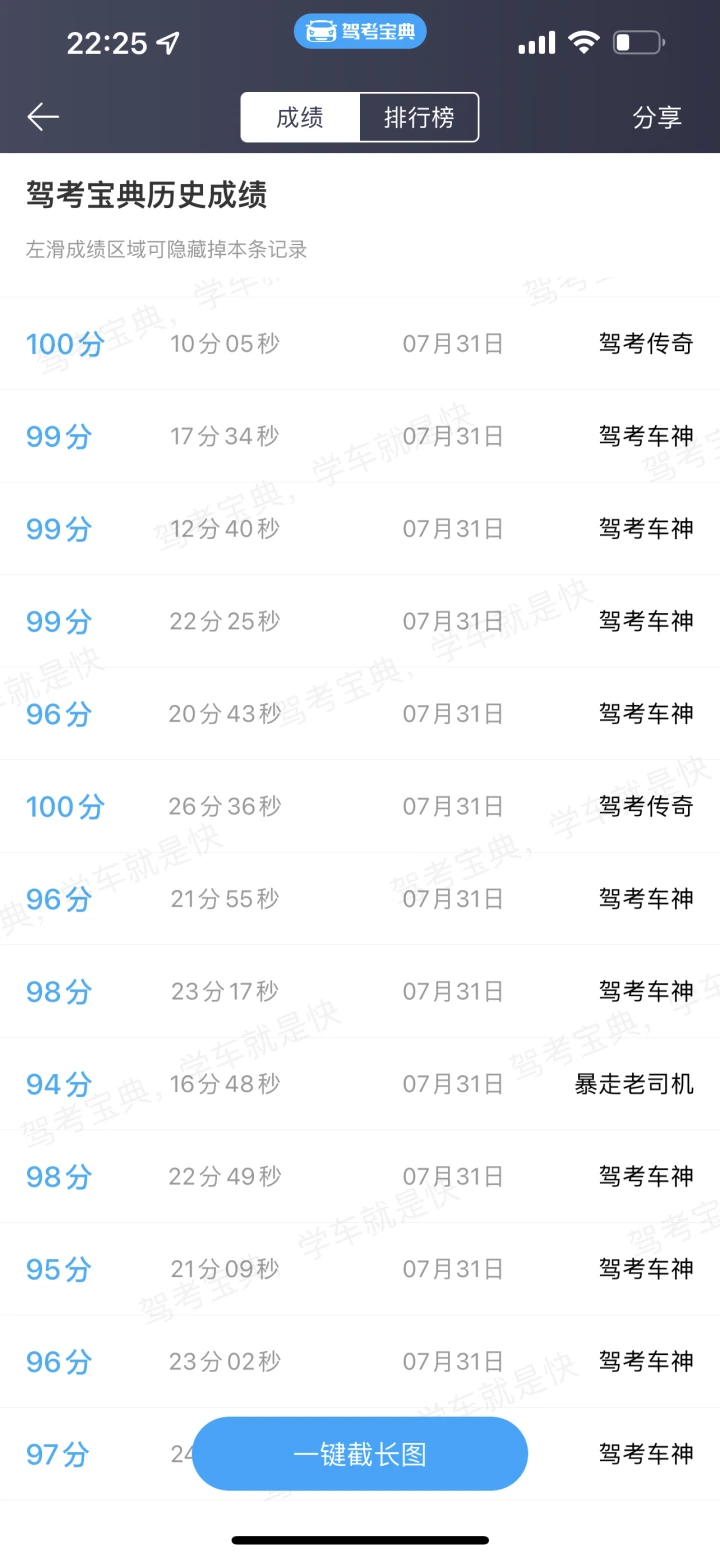Select the 成绩 tab

pyautogui.click(x=300, y=118)
